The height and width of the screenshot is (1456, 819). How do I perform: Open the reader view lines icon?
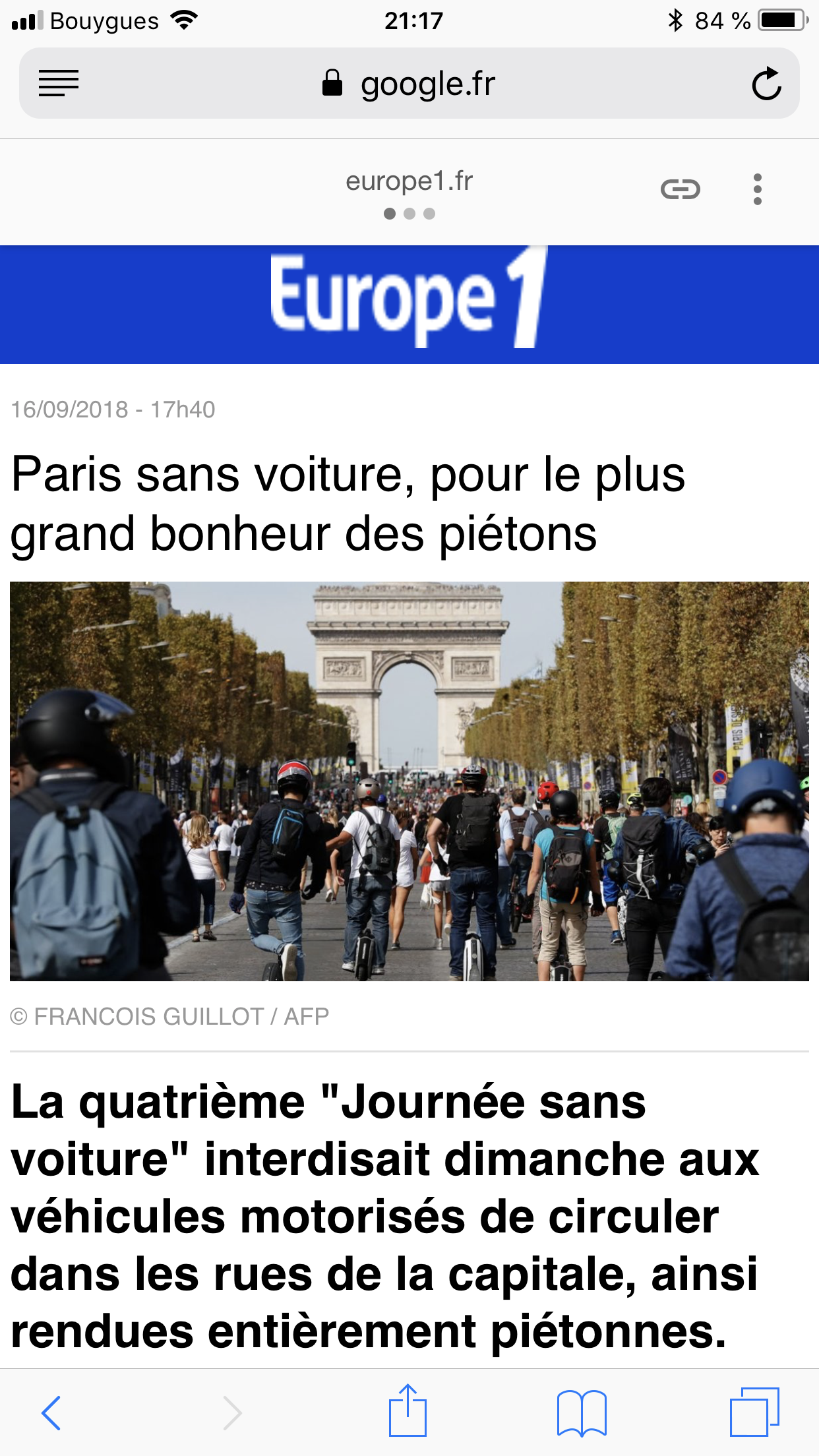coord(59,84)
